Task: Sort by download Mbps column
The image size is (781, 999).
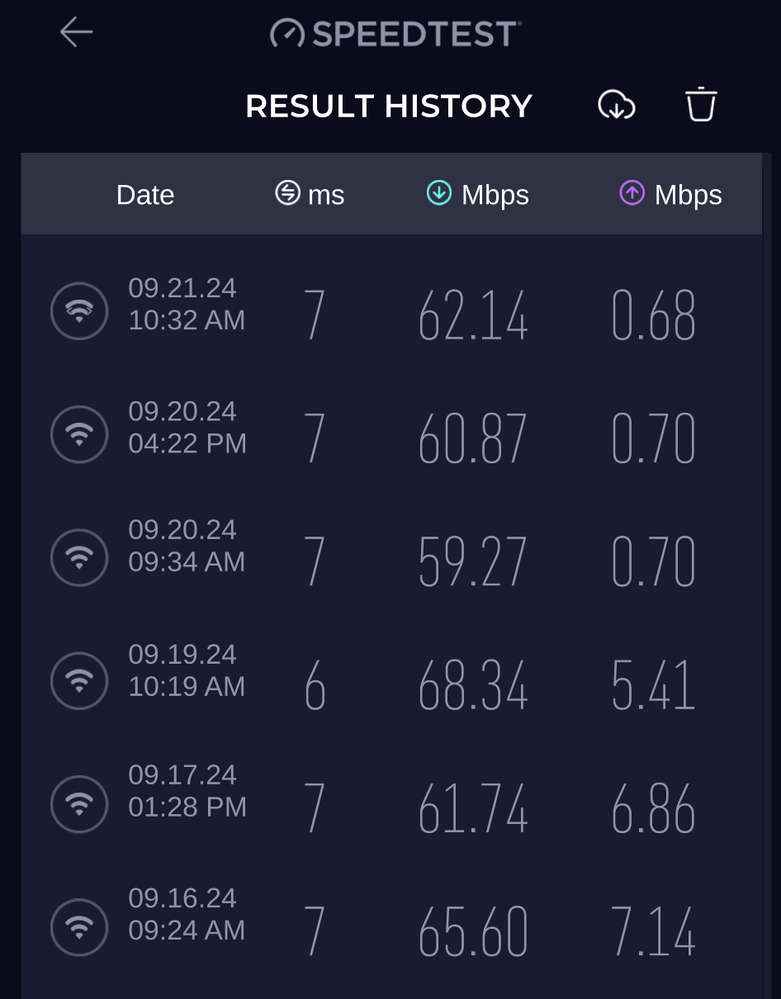Action: 478,194
